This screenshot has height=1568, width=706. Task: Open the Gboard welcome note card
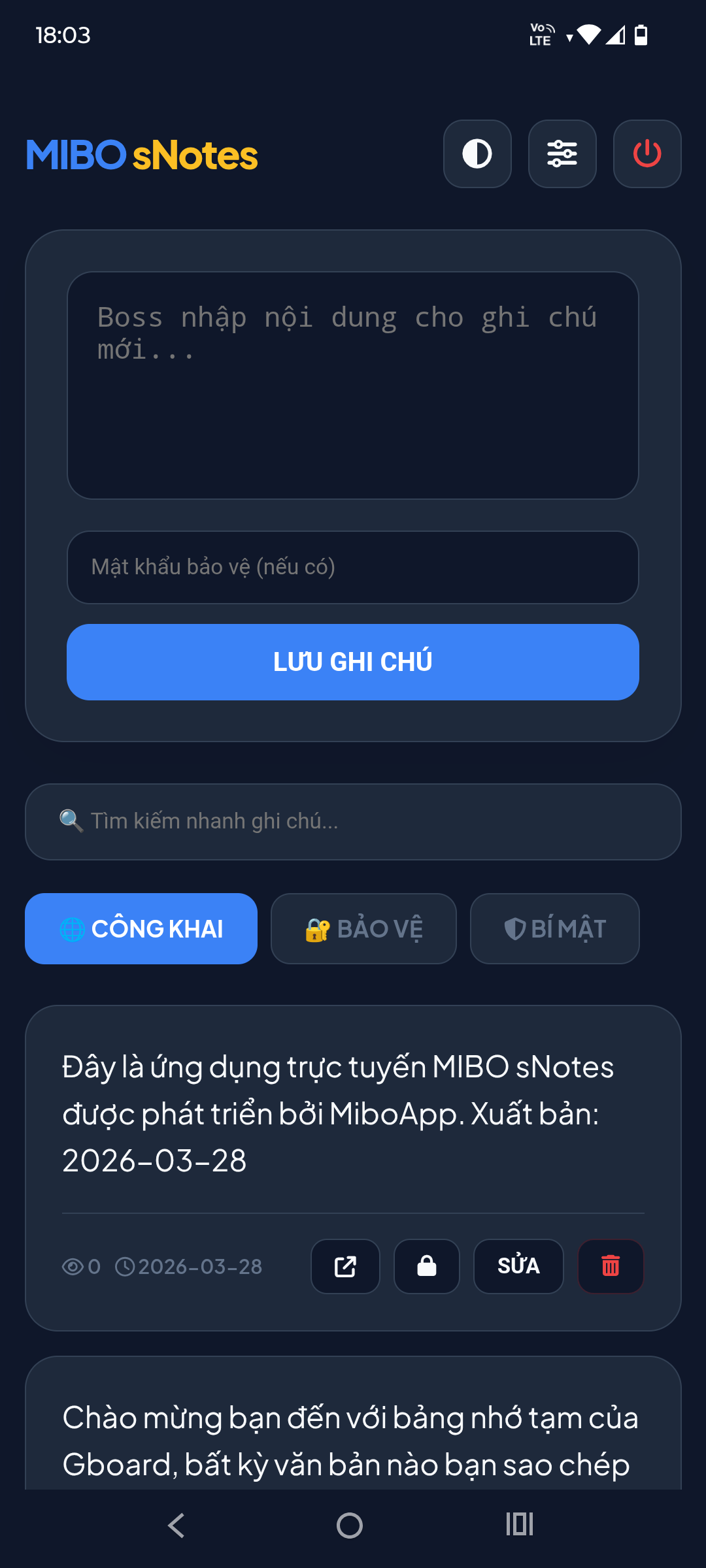353,1437
